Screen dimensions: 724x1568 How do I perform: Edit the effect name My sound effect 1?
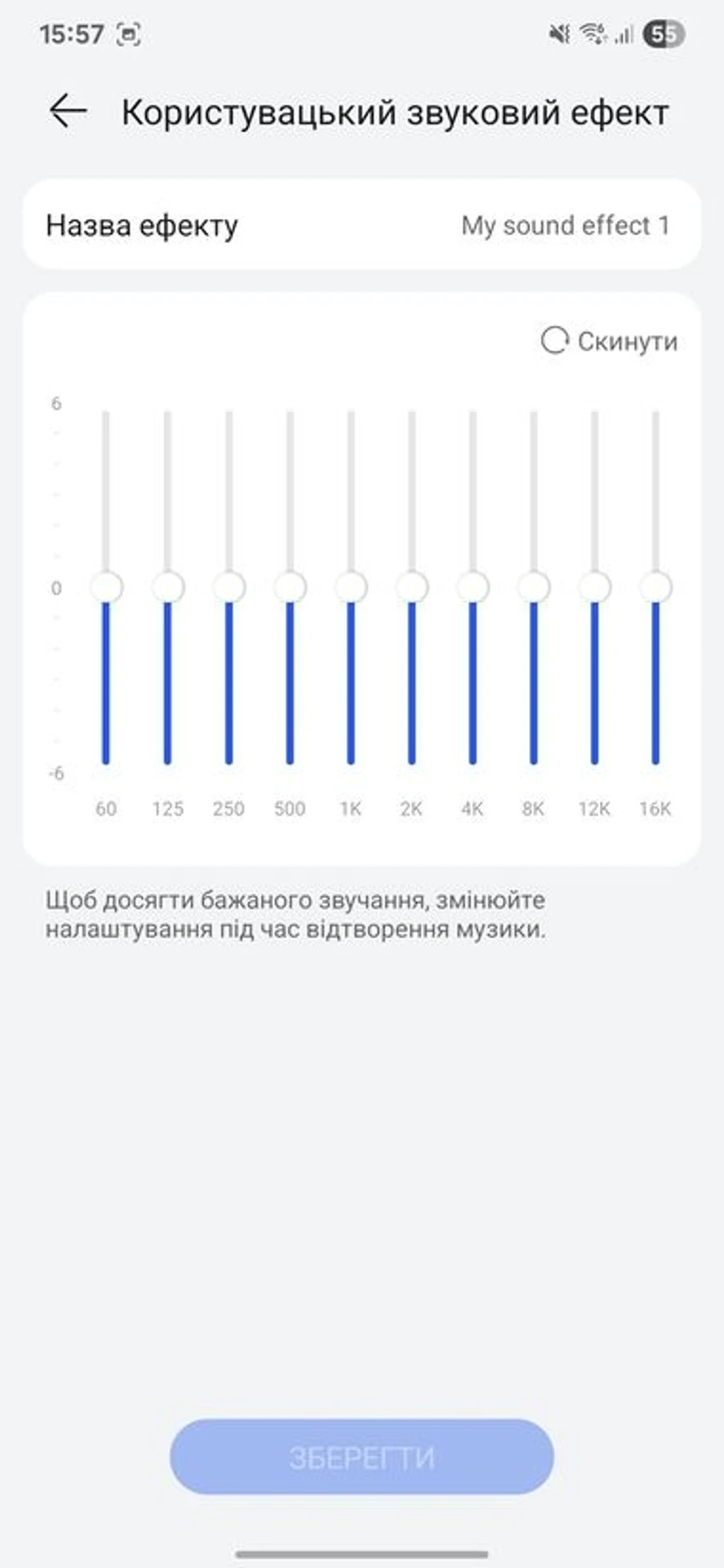click(x=565, y=225)
